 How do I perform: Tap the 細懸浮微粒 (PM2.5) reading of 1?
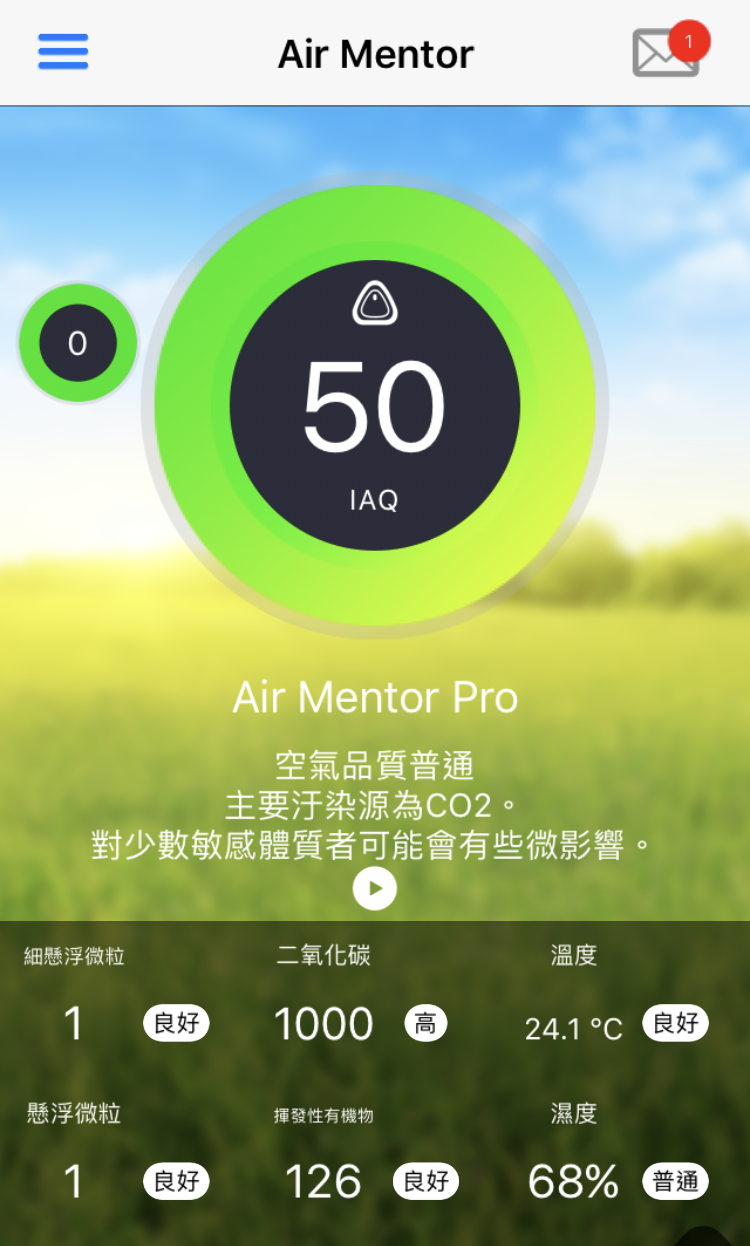pos(74,1023)
